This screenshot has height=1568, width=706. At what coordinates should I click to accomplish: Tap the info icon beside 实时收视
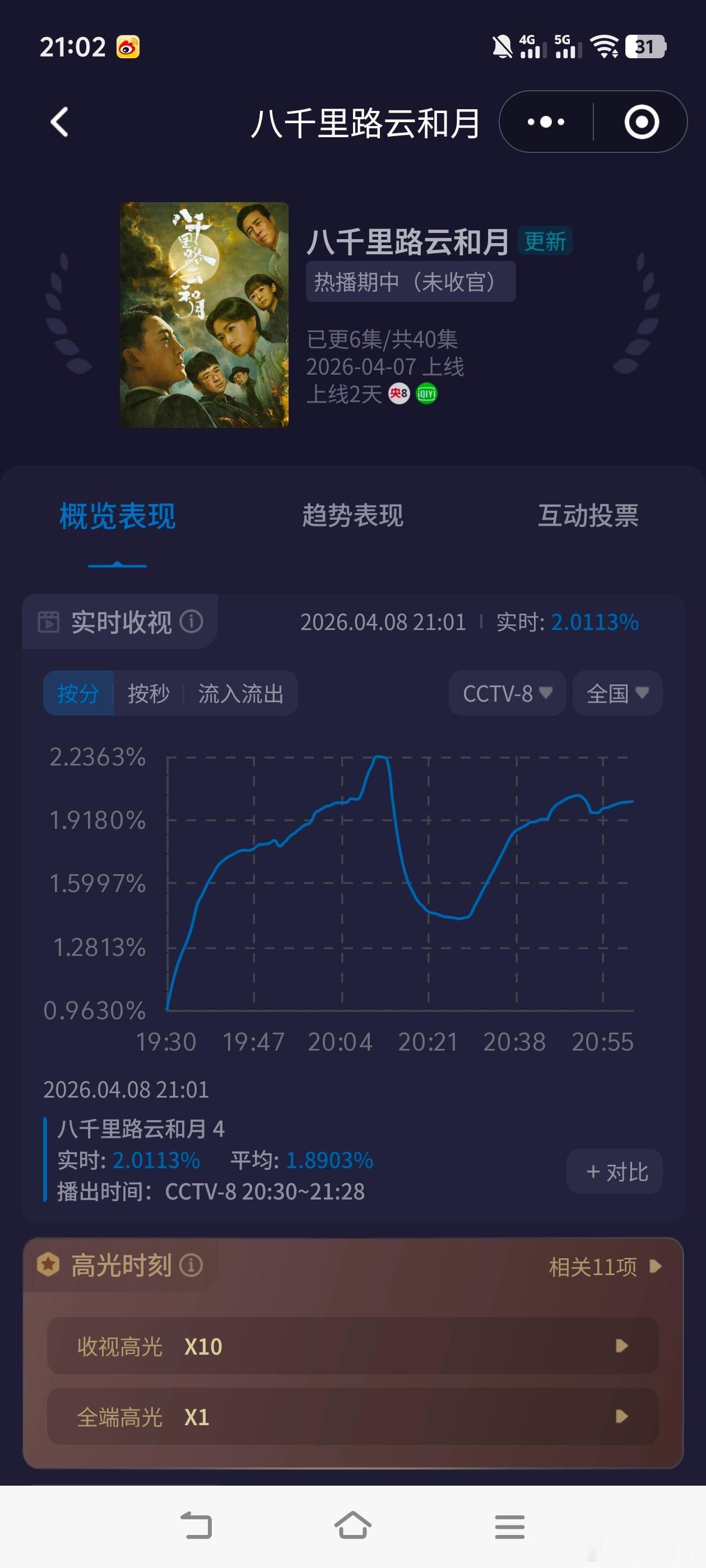click(x=193, y=622)
